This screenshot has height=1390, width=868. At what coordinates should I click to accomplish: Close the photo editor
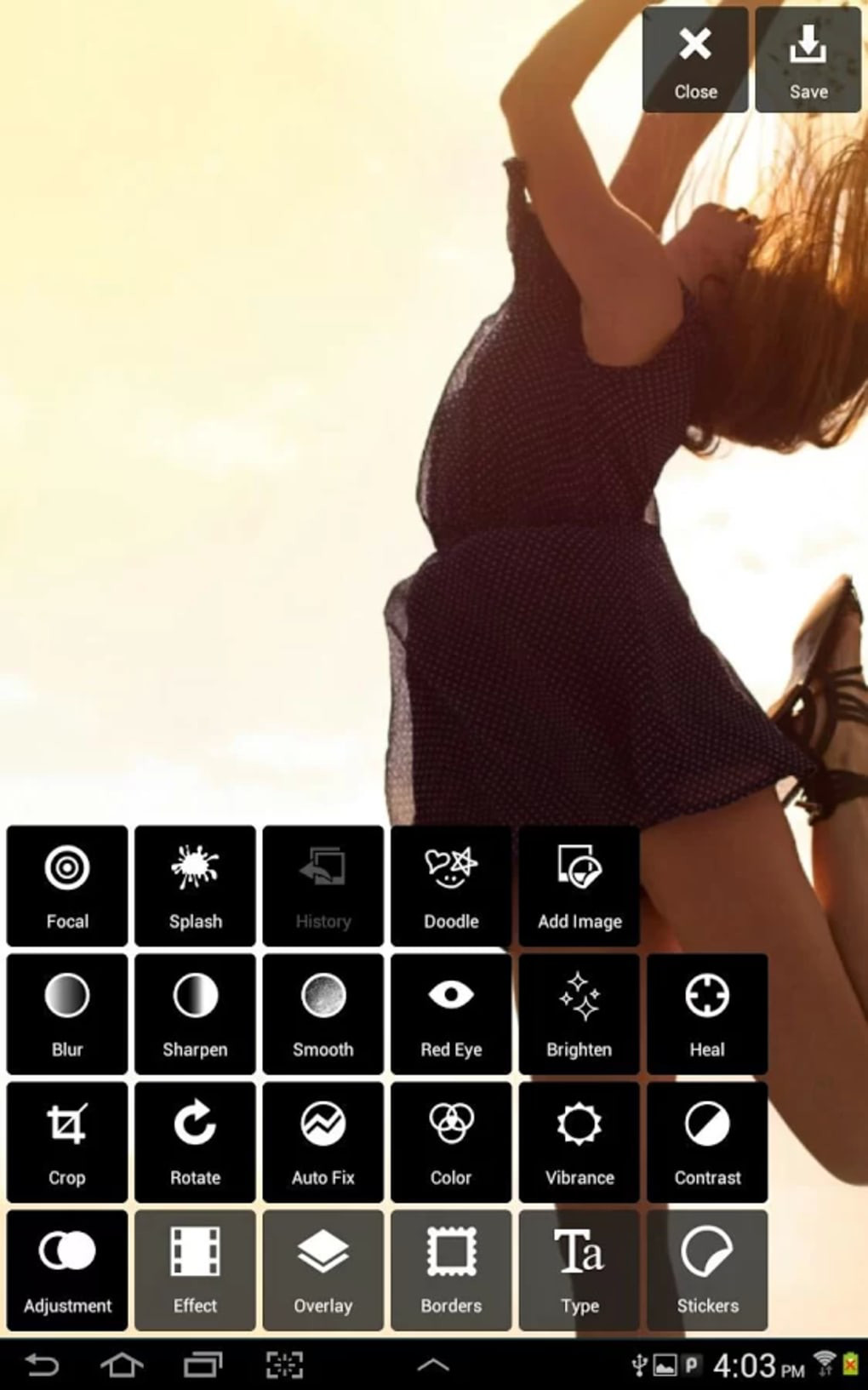point(694,60)
